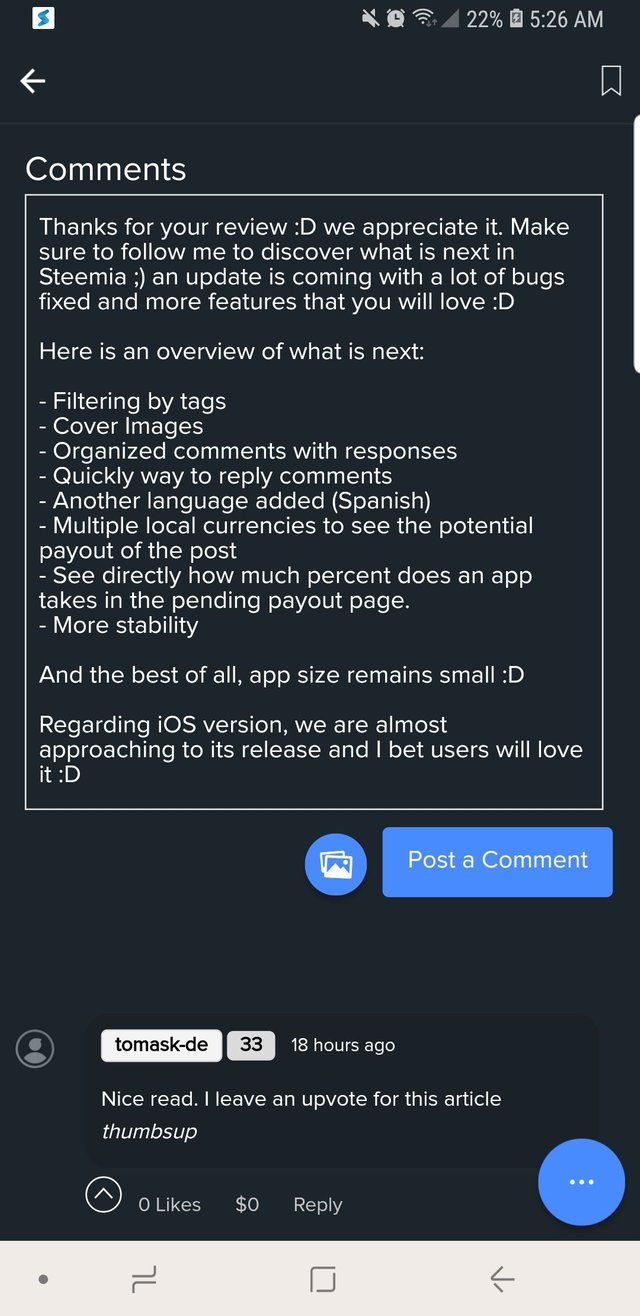Reply to tomask-de's comment
Screen dimensions: 640x1316
tap(317, 1205)
